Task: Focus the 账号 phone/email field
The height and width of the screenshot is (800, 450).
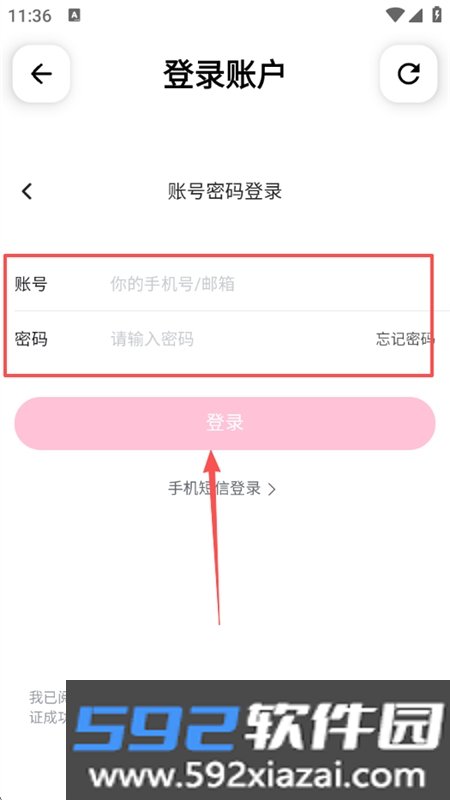Action: (x=265, y=284)
